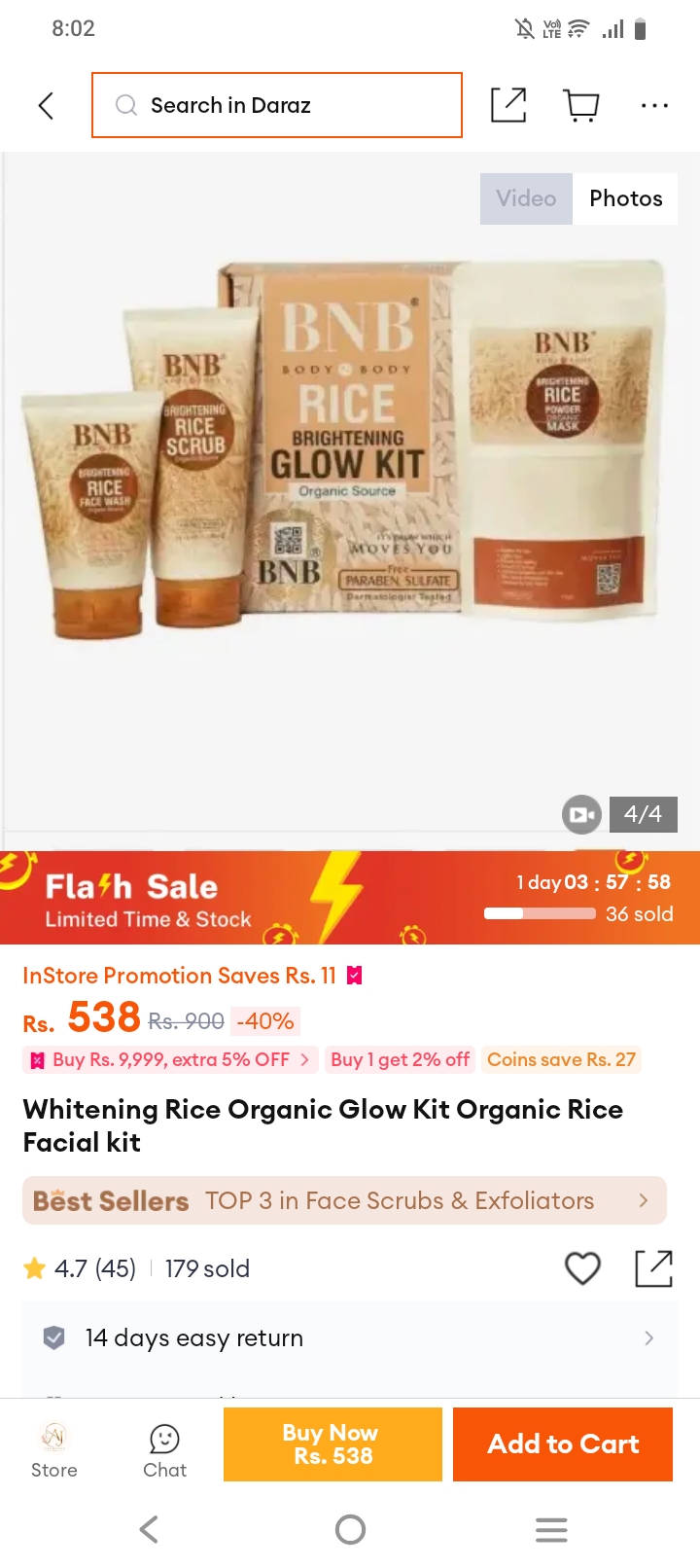700x1568 pixels.
Task: Open the three-dot overflow menu
Action: click(654, 105)
